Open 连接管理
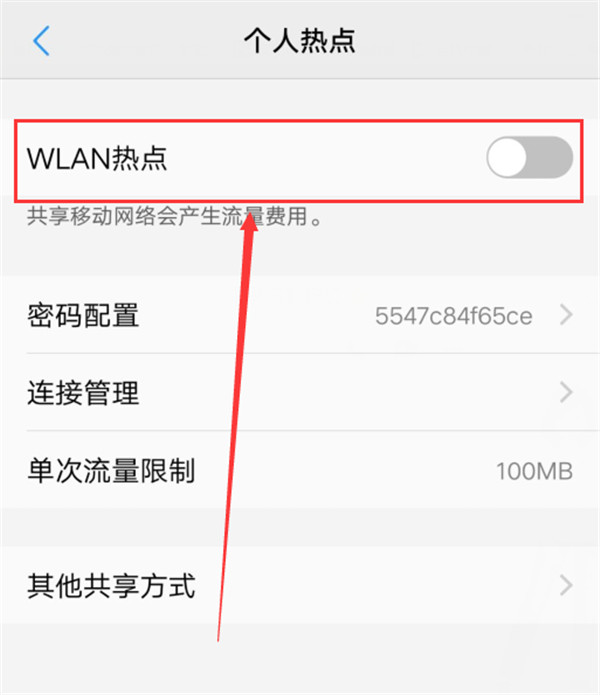600x695 pixels. coord(300,392)
